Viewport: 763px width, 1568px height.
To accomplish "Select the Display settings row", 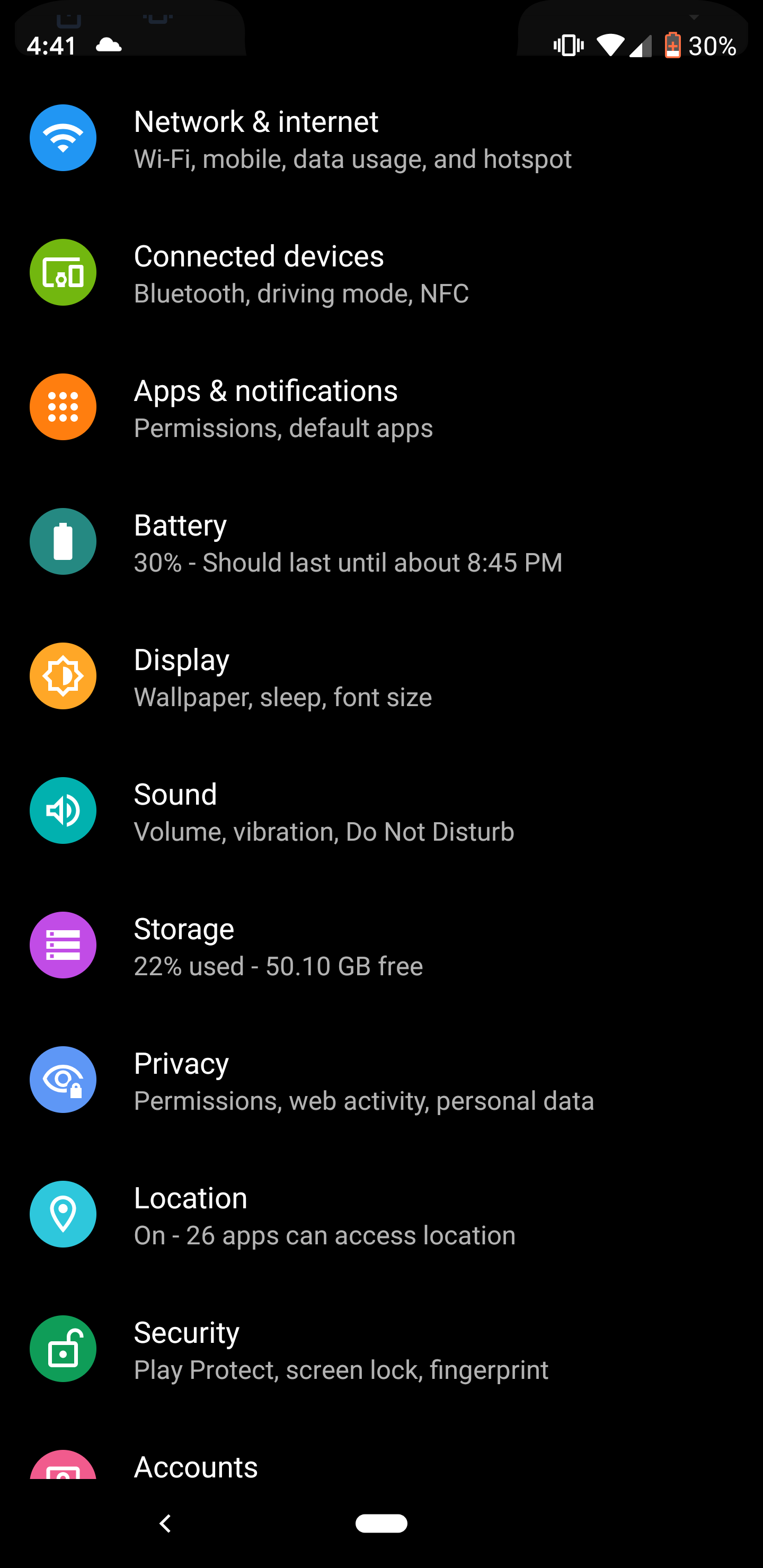I will pyautogui.click(x=381, y=676).
